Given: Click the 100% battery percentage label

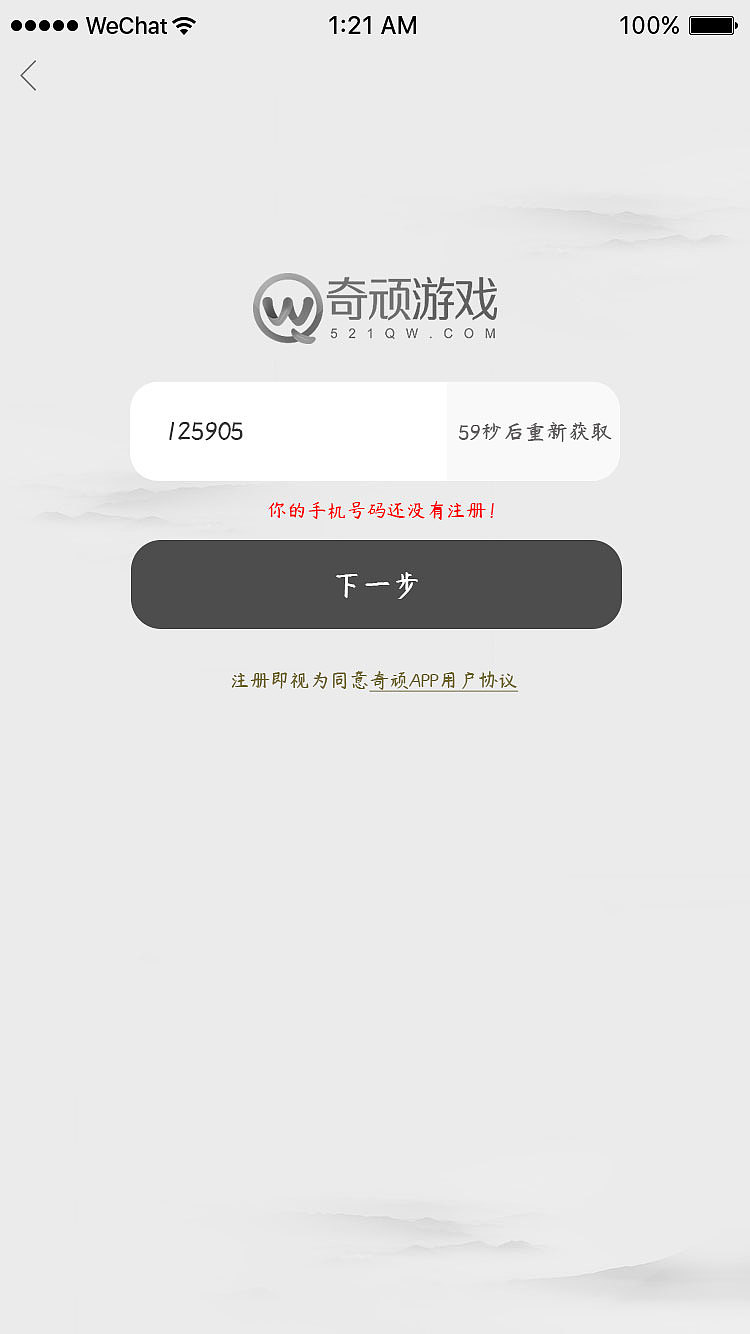Looking at the screenshot, I should pyautogui.click(x=650, y=26).
